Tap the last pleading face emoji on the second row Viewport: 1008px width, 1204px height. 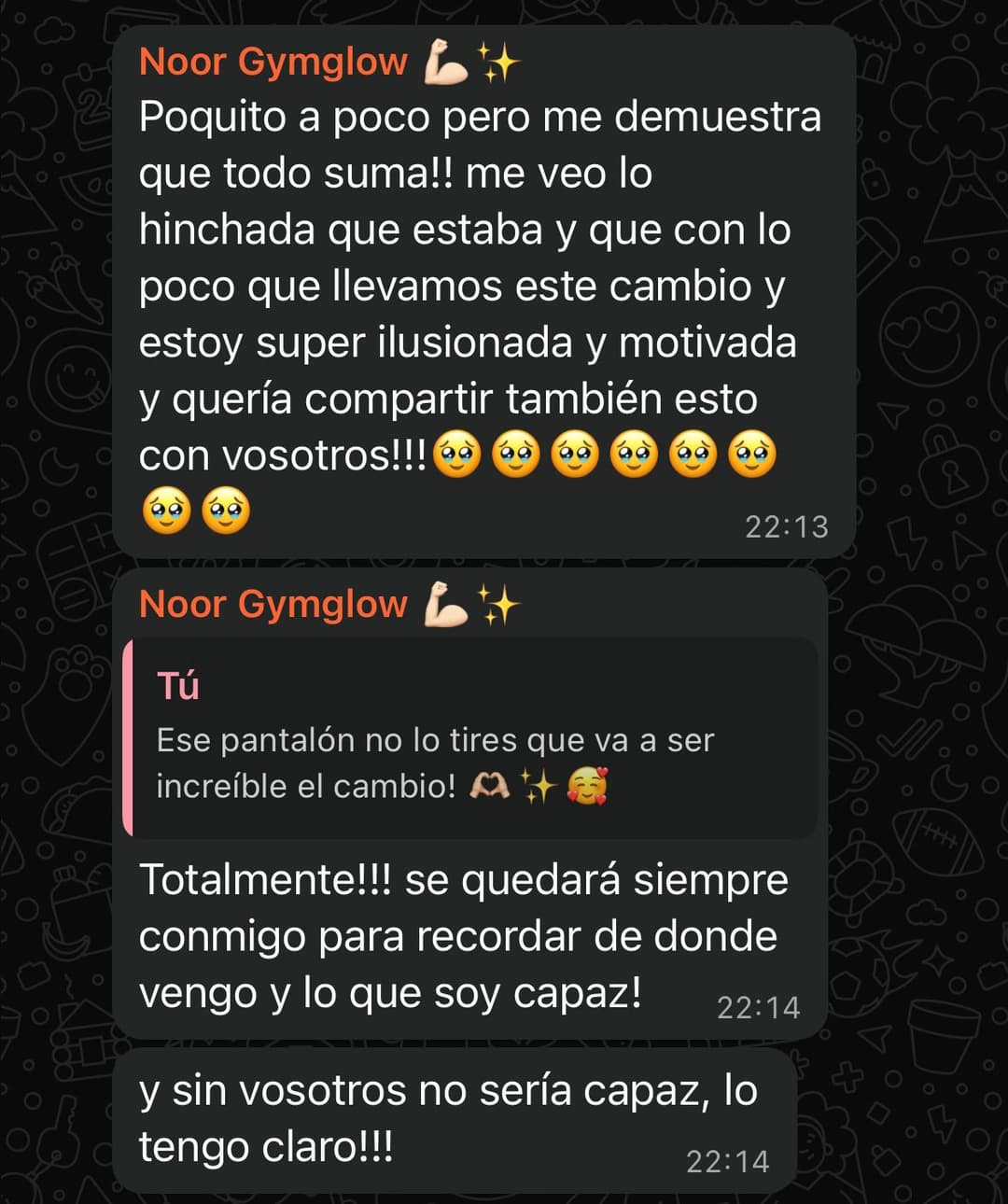(227, 509)
